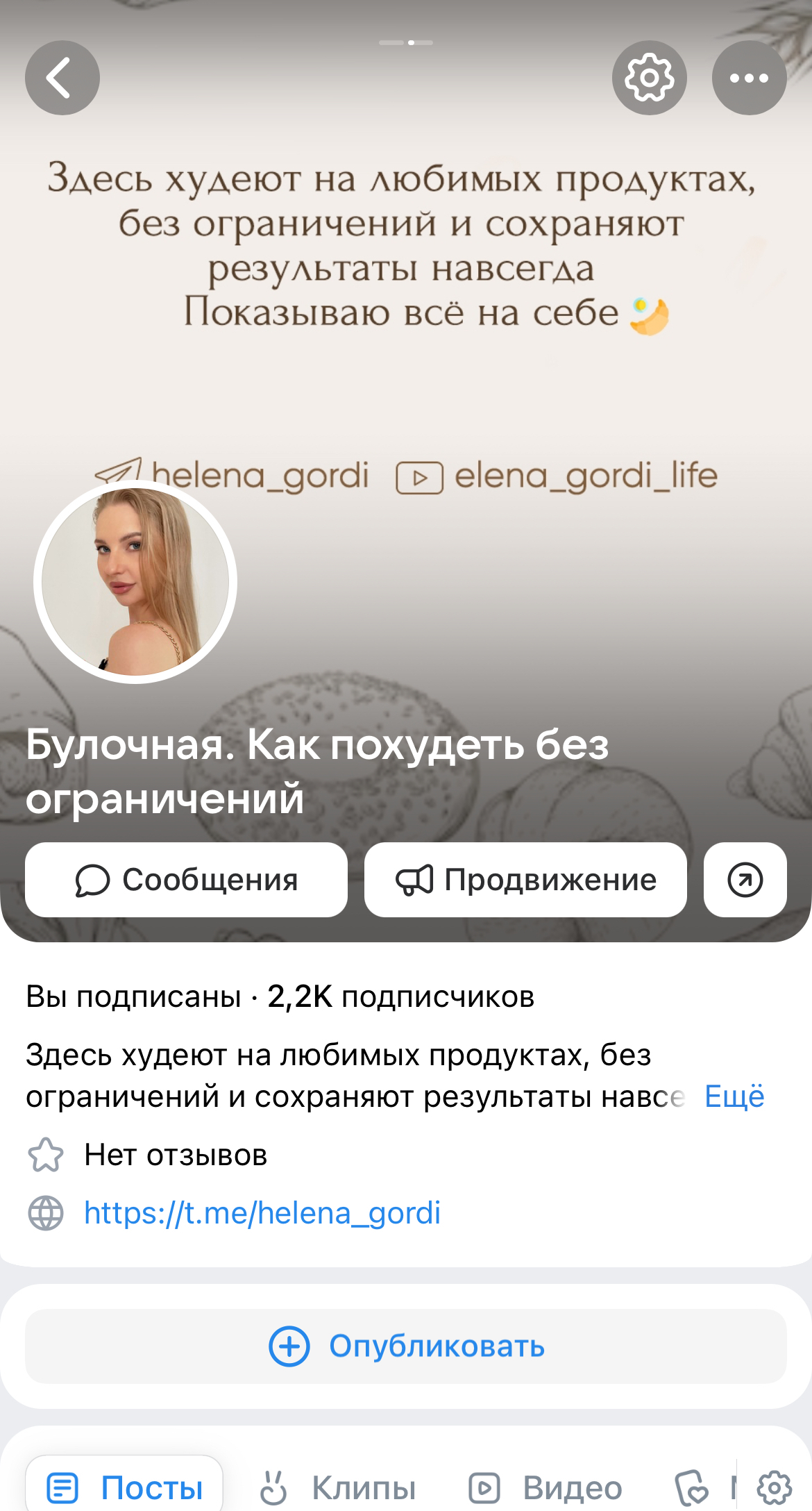Open Сообщения messages
The image size is (812, 1511).
[186, 880]
